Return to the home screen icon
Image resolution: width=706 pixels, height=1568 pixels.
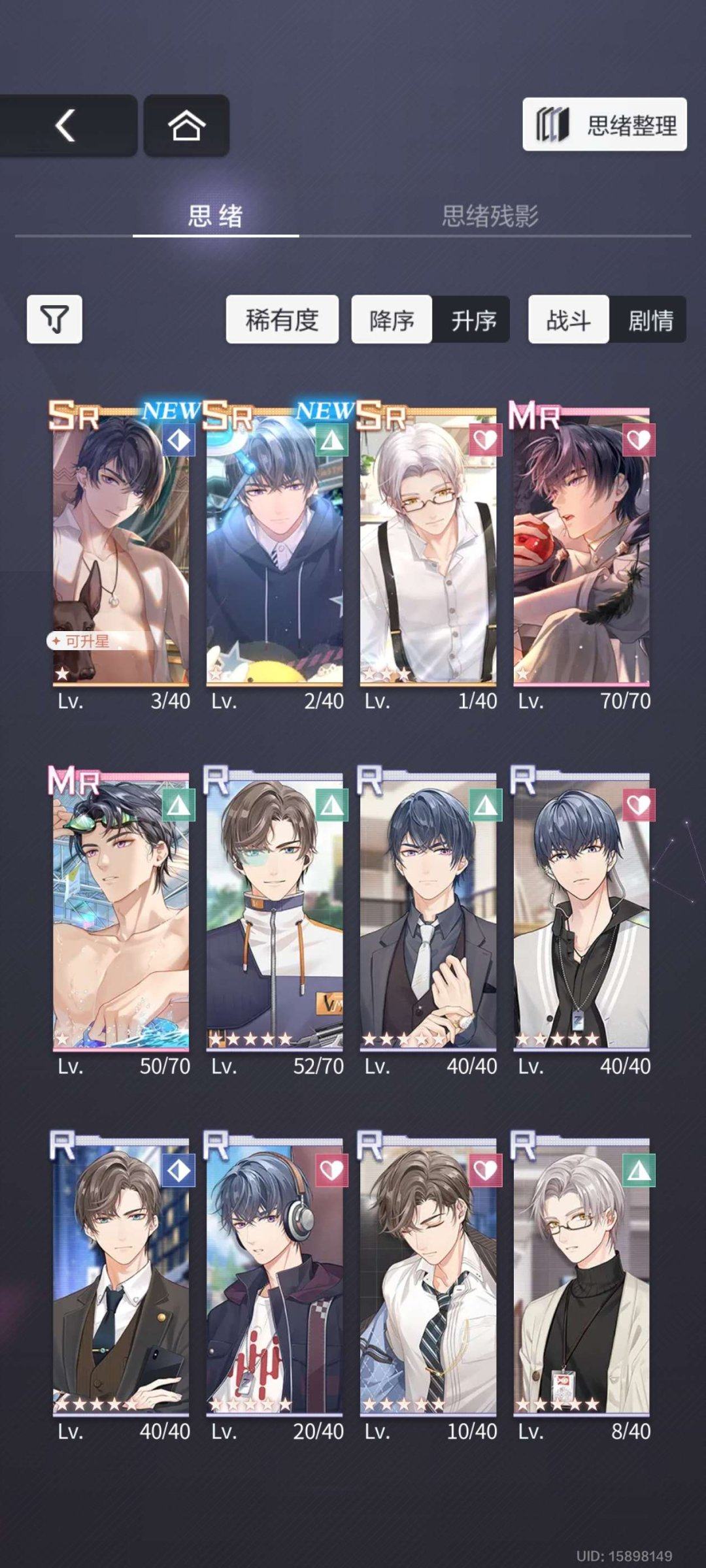coord(186,125)
